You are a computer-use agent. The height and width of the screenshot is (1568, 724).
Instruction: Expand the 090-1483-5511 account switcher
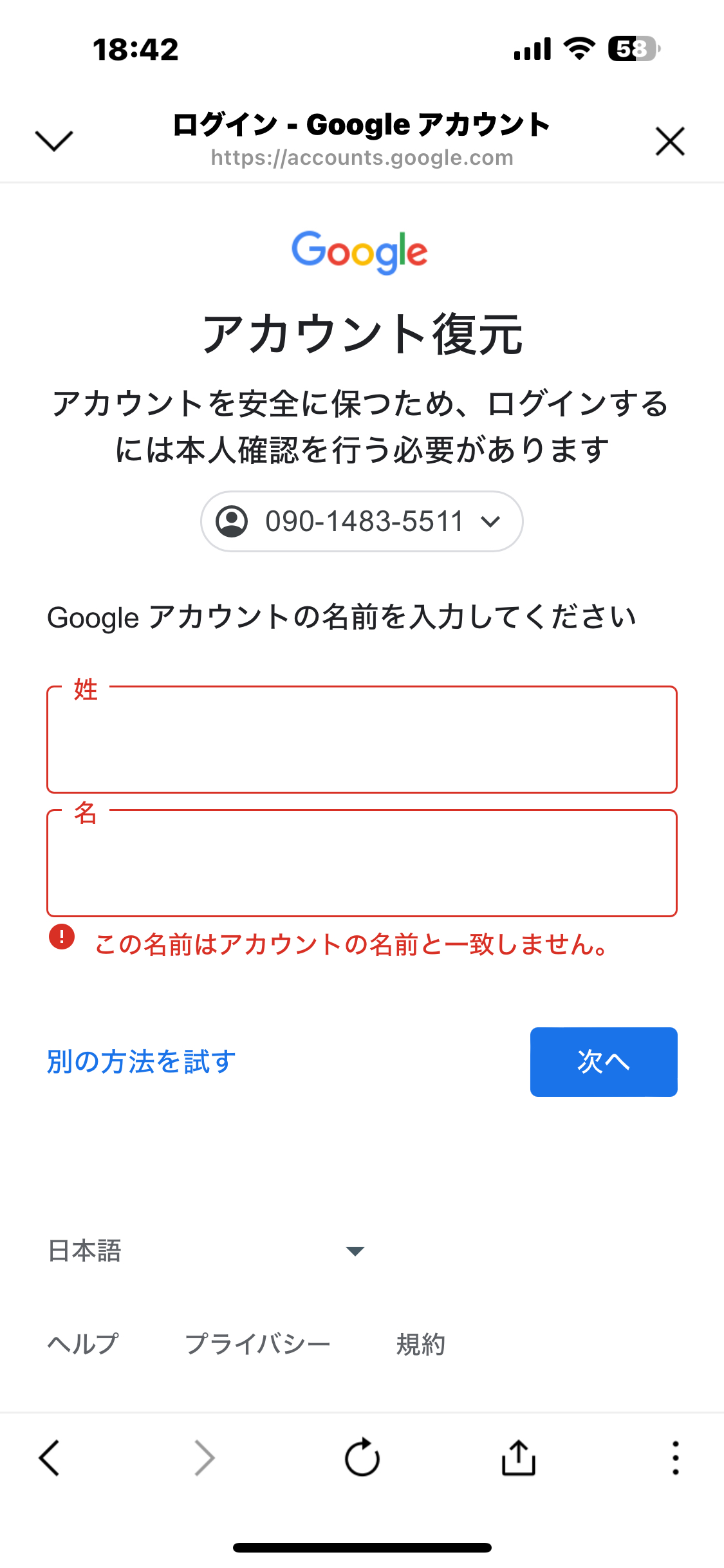tap(362, 521)
